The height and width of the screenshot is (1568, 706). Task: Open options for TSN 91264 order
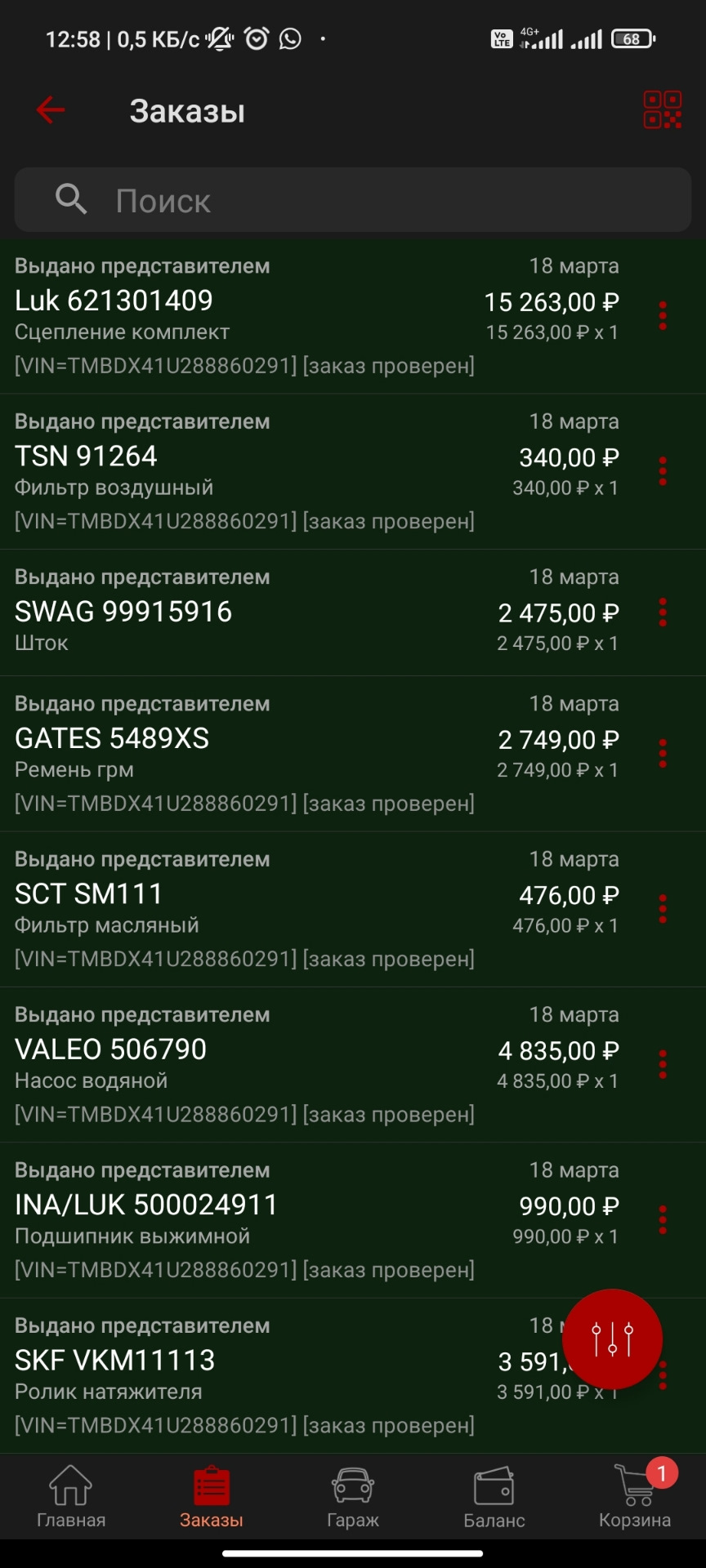[x=663, y=471]
